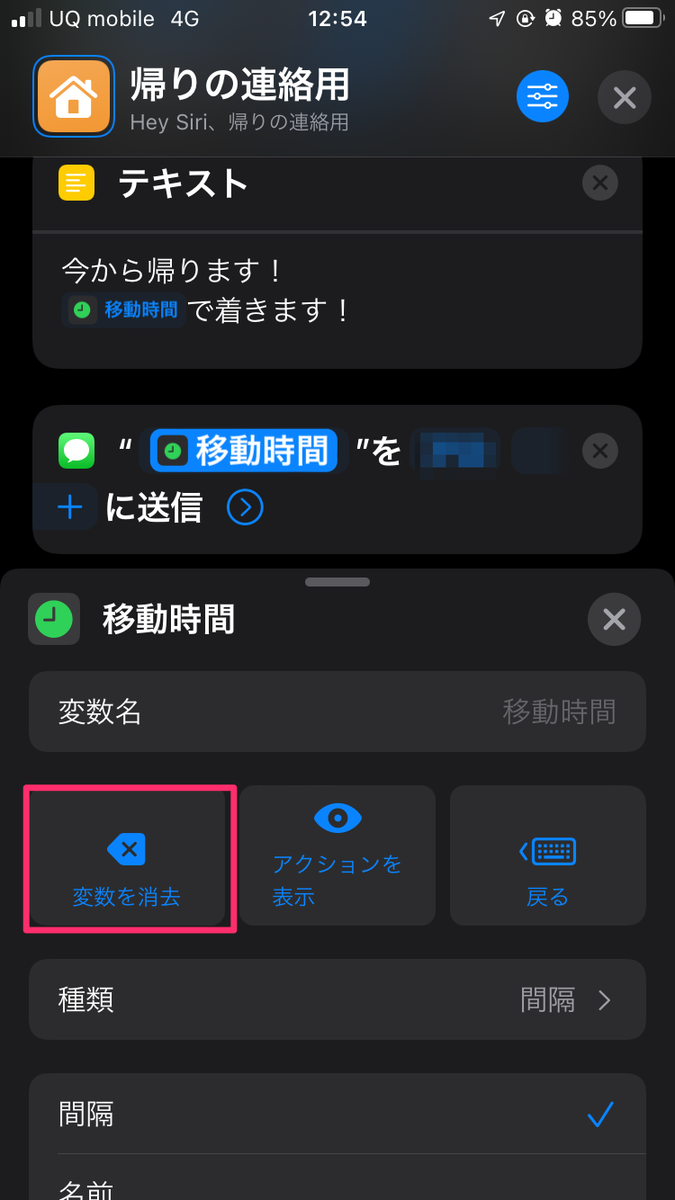The height and width of the screenshot is (1200, 675).
Task: Select the 移動時間 variable in the message action
Action: pos(244,452)
